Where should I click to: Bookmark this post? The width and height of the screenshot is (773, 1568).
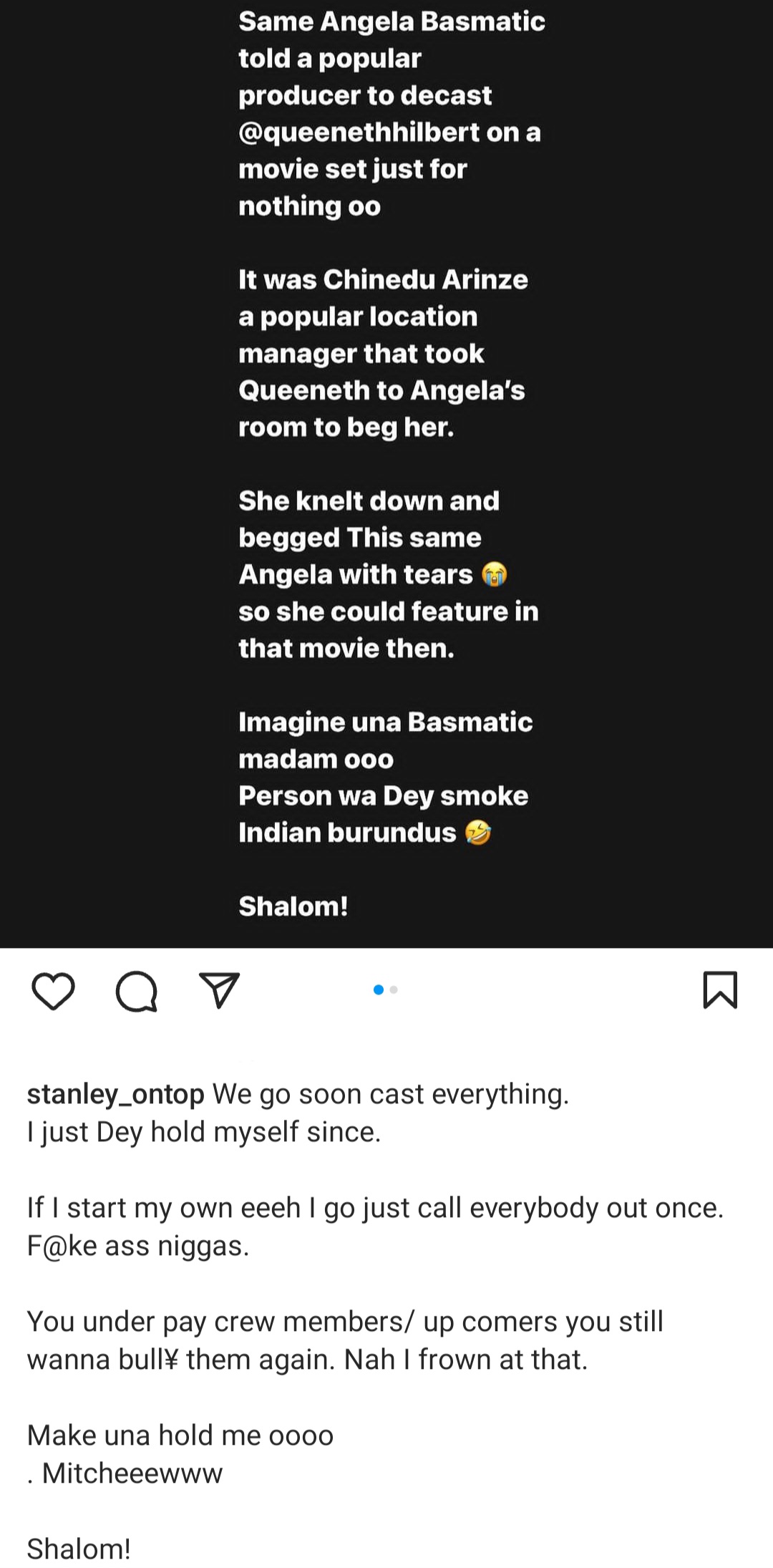click(720, 990)
